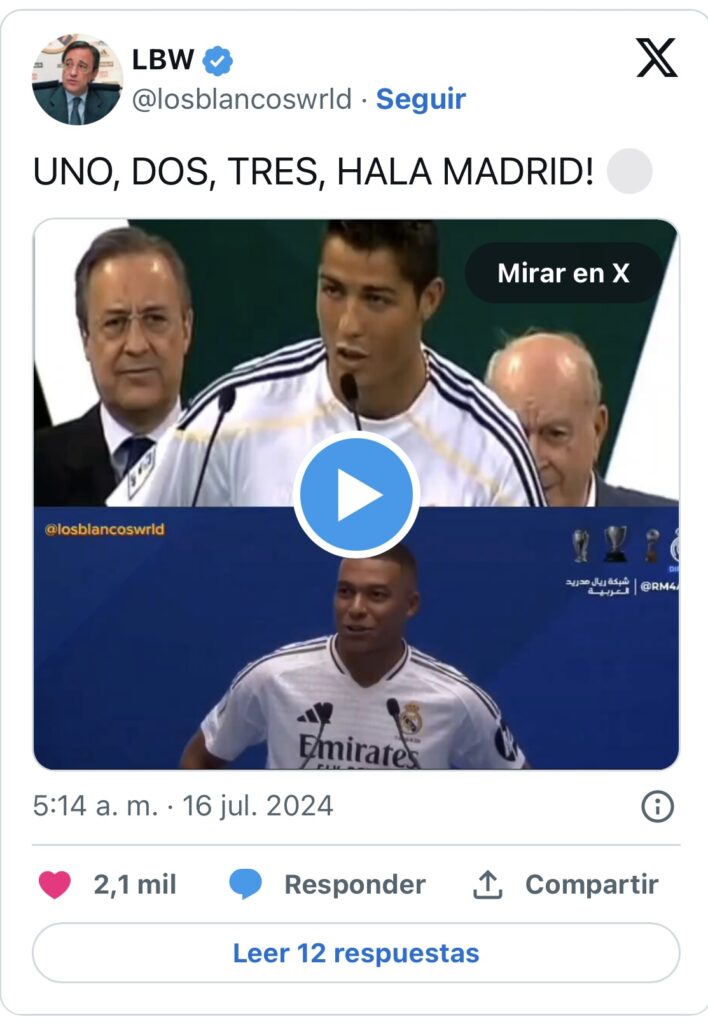The height and width of the screenshot is (1024, 708).
Task: Open the @losblancoswrld handle
Action: [242, 99]
